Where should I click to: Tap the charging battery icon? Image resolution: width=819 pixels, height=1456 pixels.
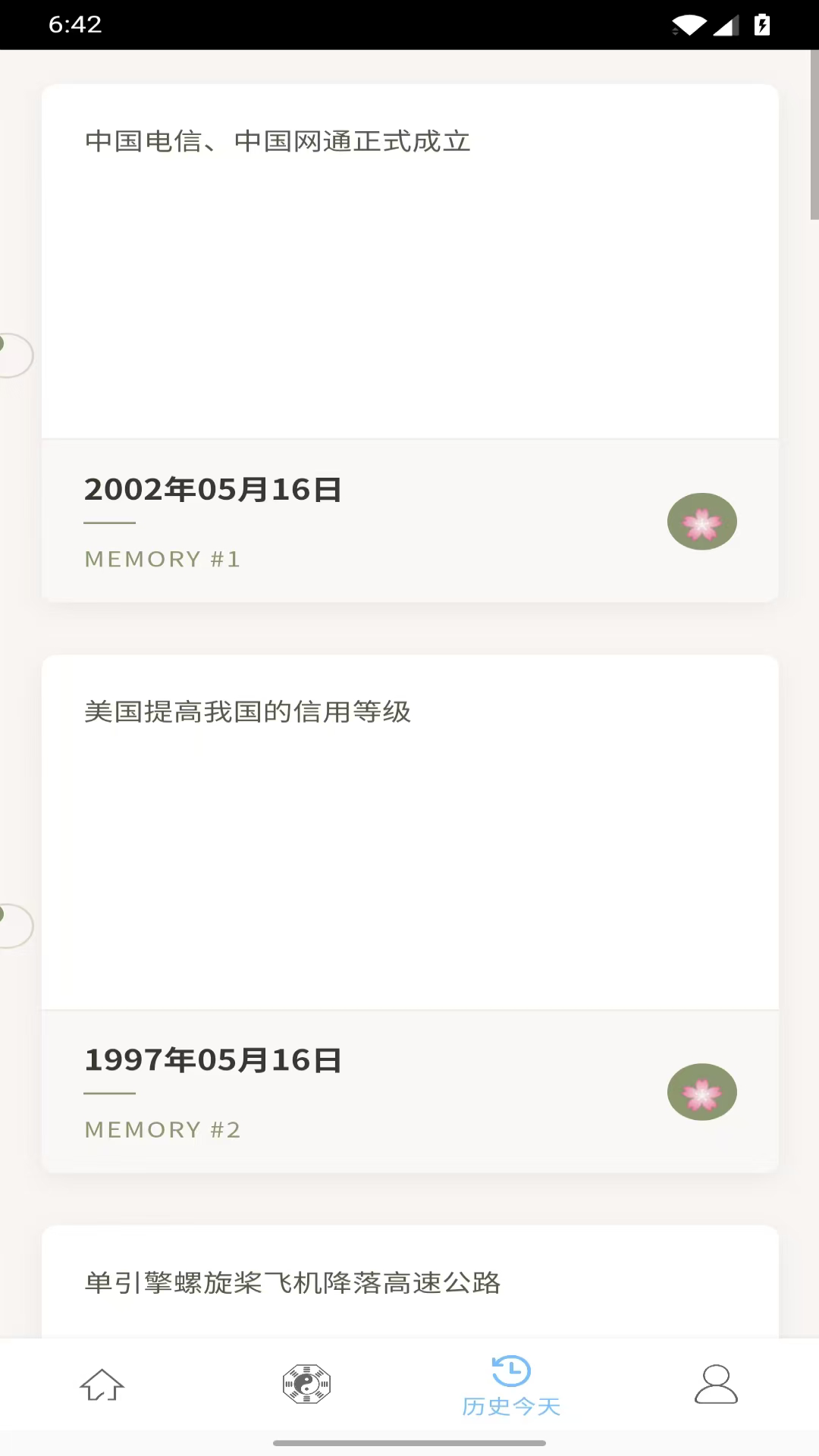pos(764,23)
